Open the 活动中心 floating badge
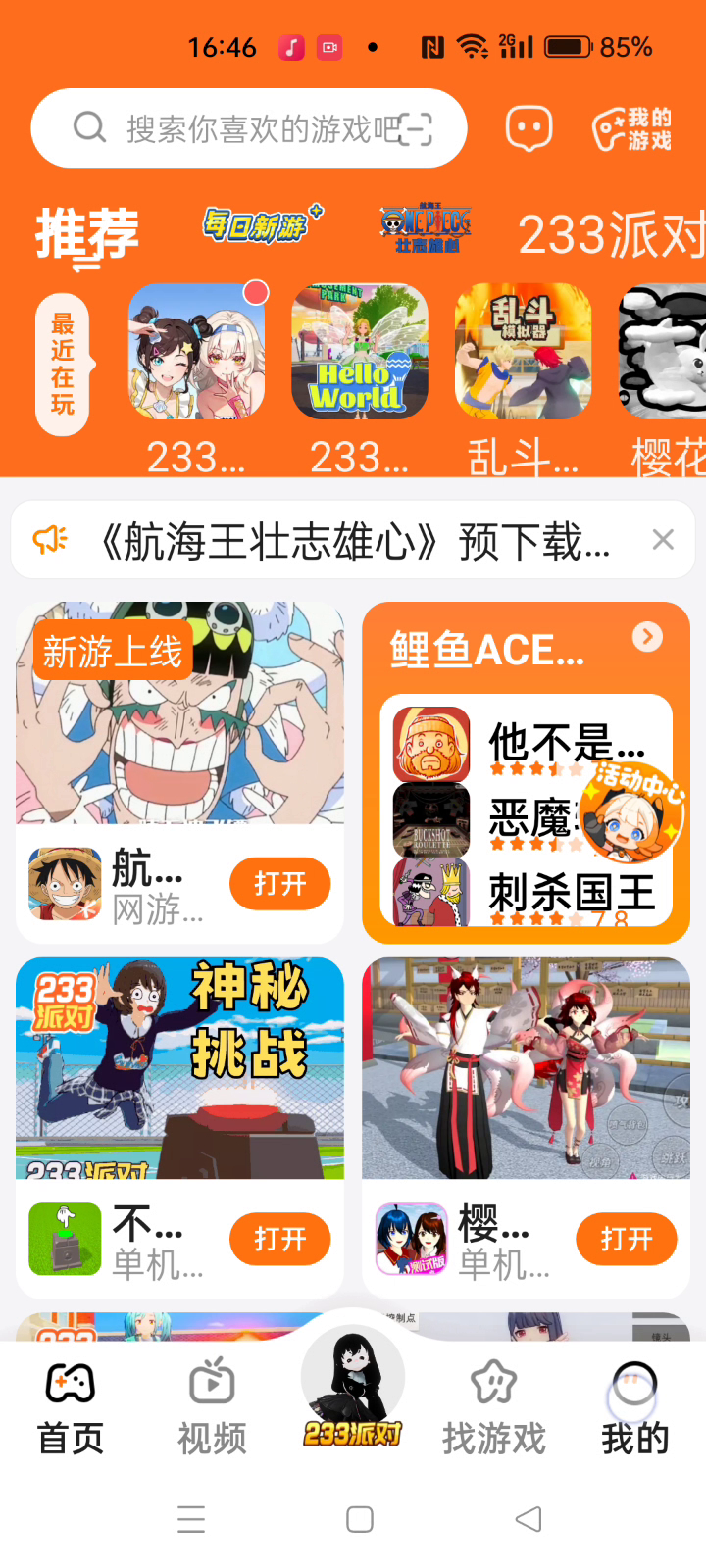This screenshot has width=706, height=1568. coord(630,806)
